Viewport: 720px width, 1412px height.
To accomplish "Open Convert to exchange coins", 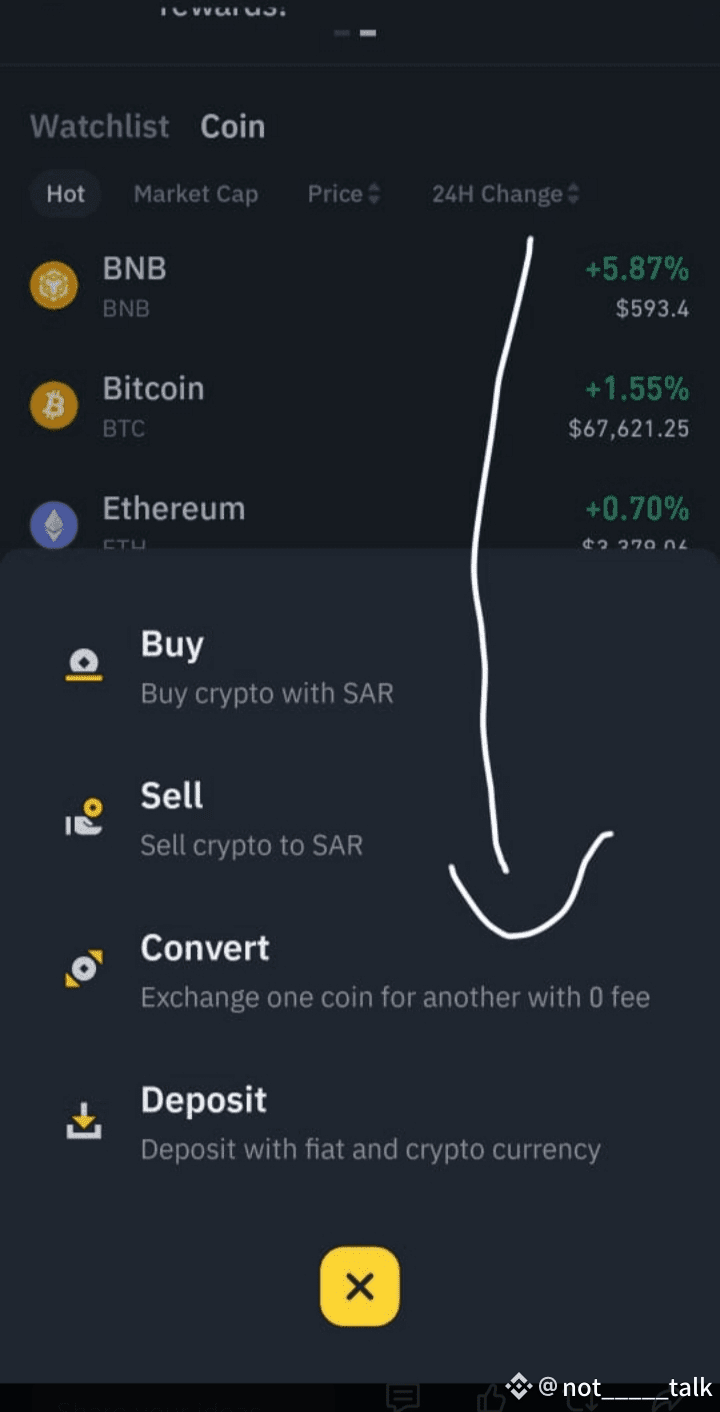I will tap(394, 971).
